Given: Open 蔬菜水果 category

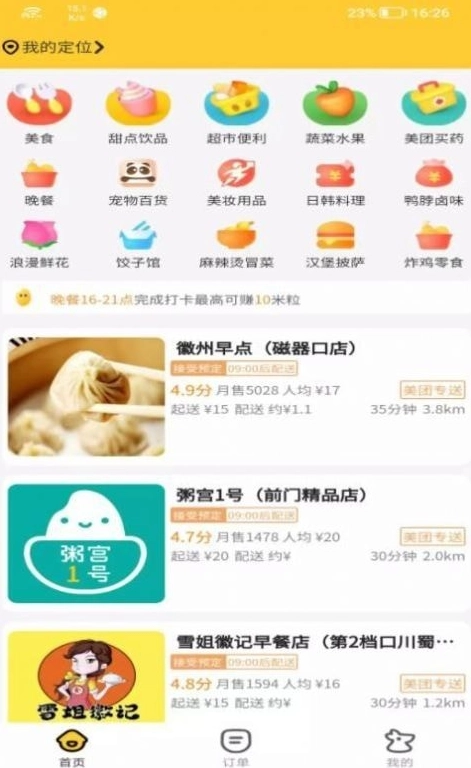Looking at the screenshot, I should pyautogui.click(x=335, y=113).
